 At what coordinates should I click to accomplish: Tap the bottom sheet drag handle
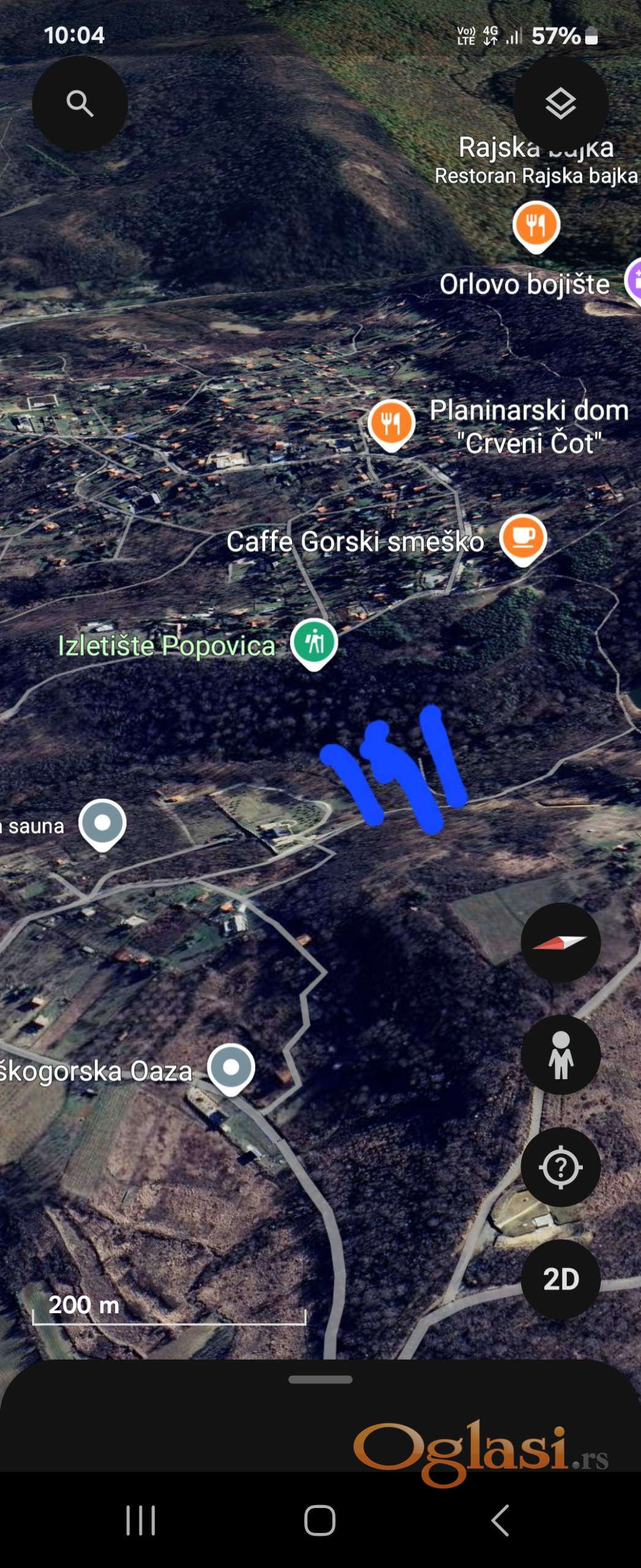tap(320, 1379)
